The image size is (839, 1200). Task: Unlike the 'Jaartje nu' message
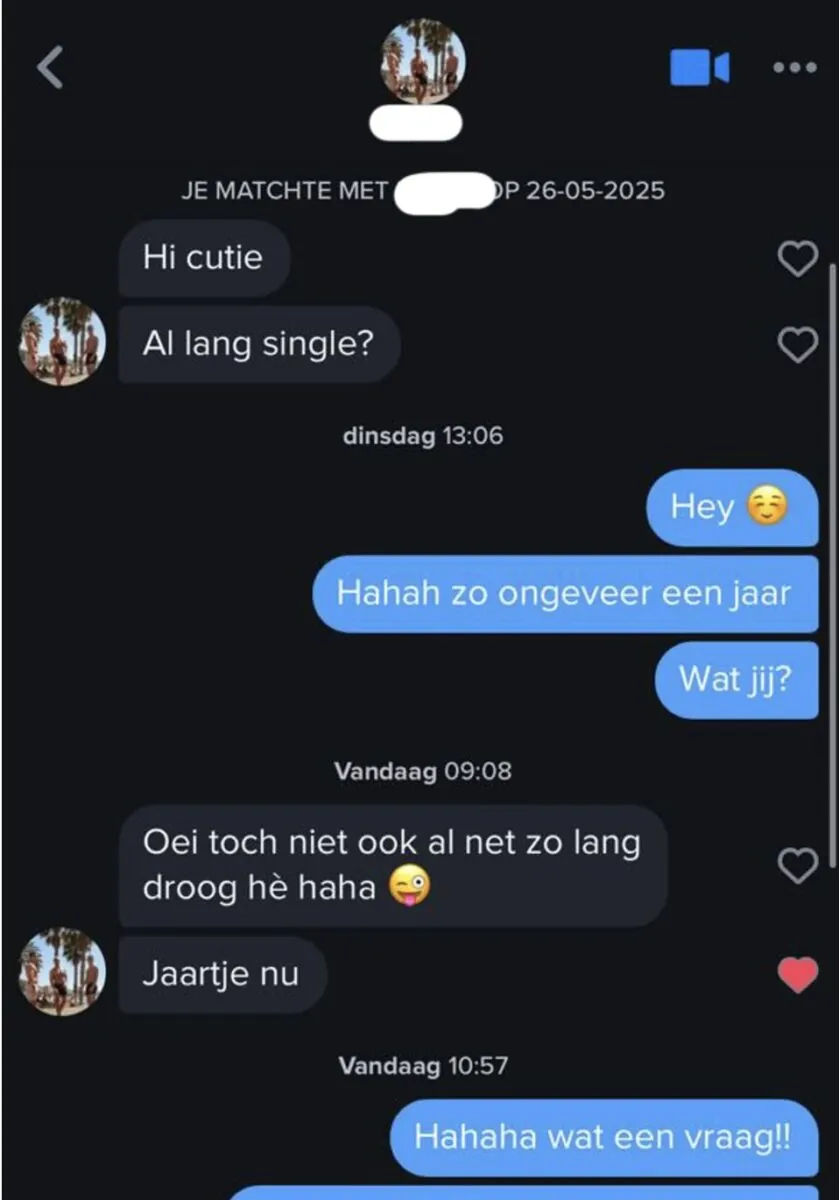pos(797,975)
